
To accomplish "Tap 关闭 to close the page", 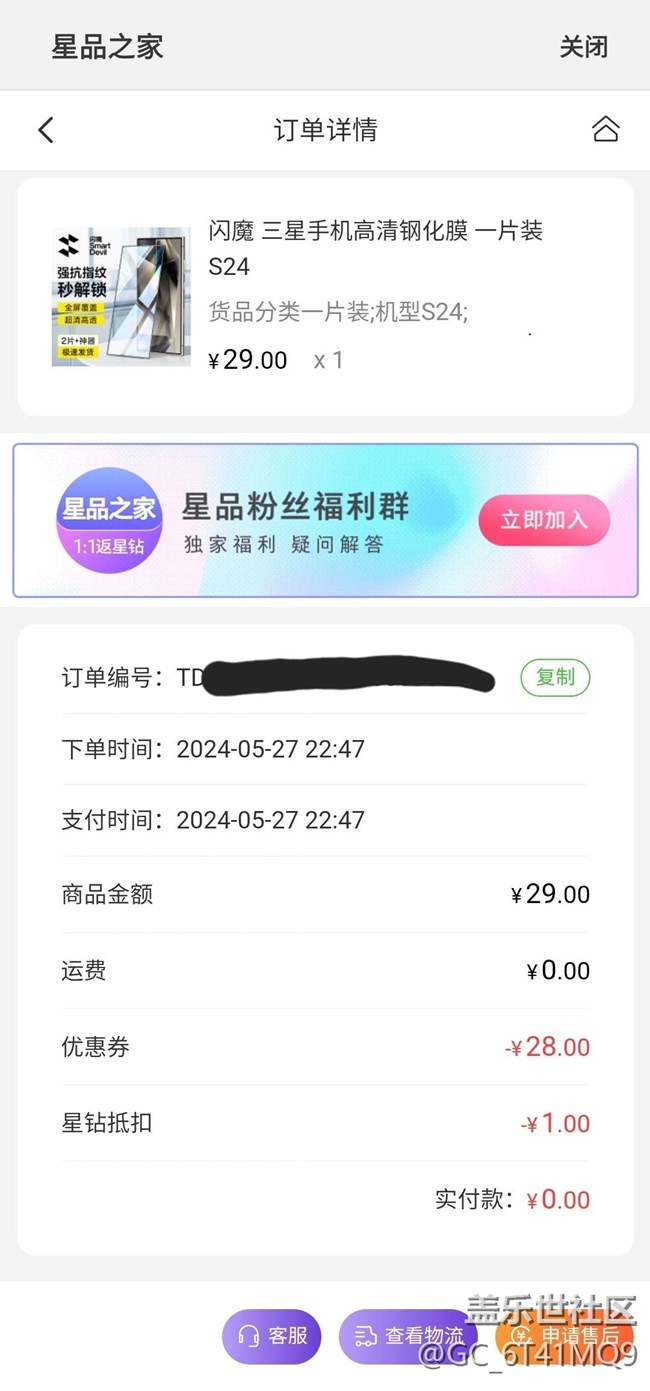I will click(583, 46).
